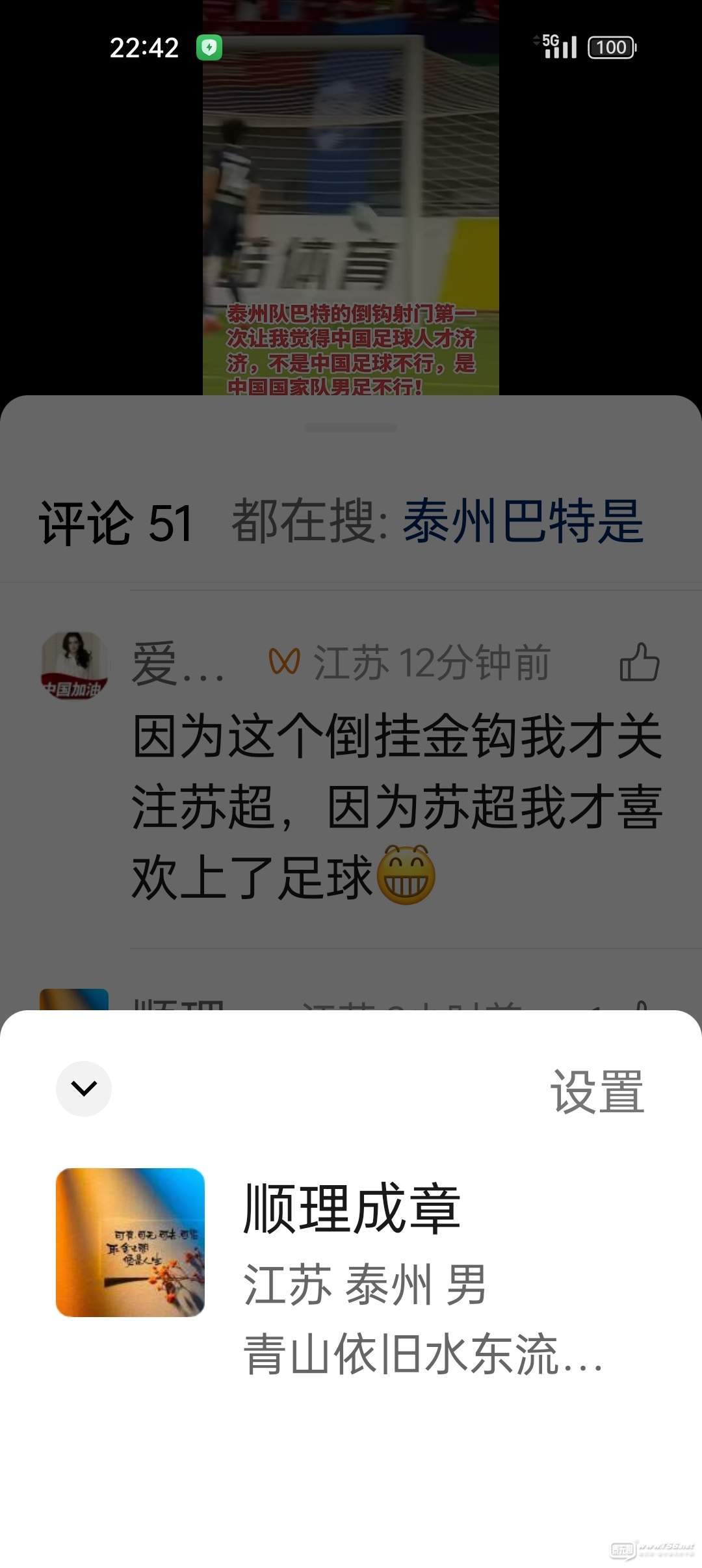Open 设置 in the profile sheet
The image size is (702, 1568).
(597, 1091)
